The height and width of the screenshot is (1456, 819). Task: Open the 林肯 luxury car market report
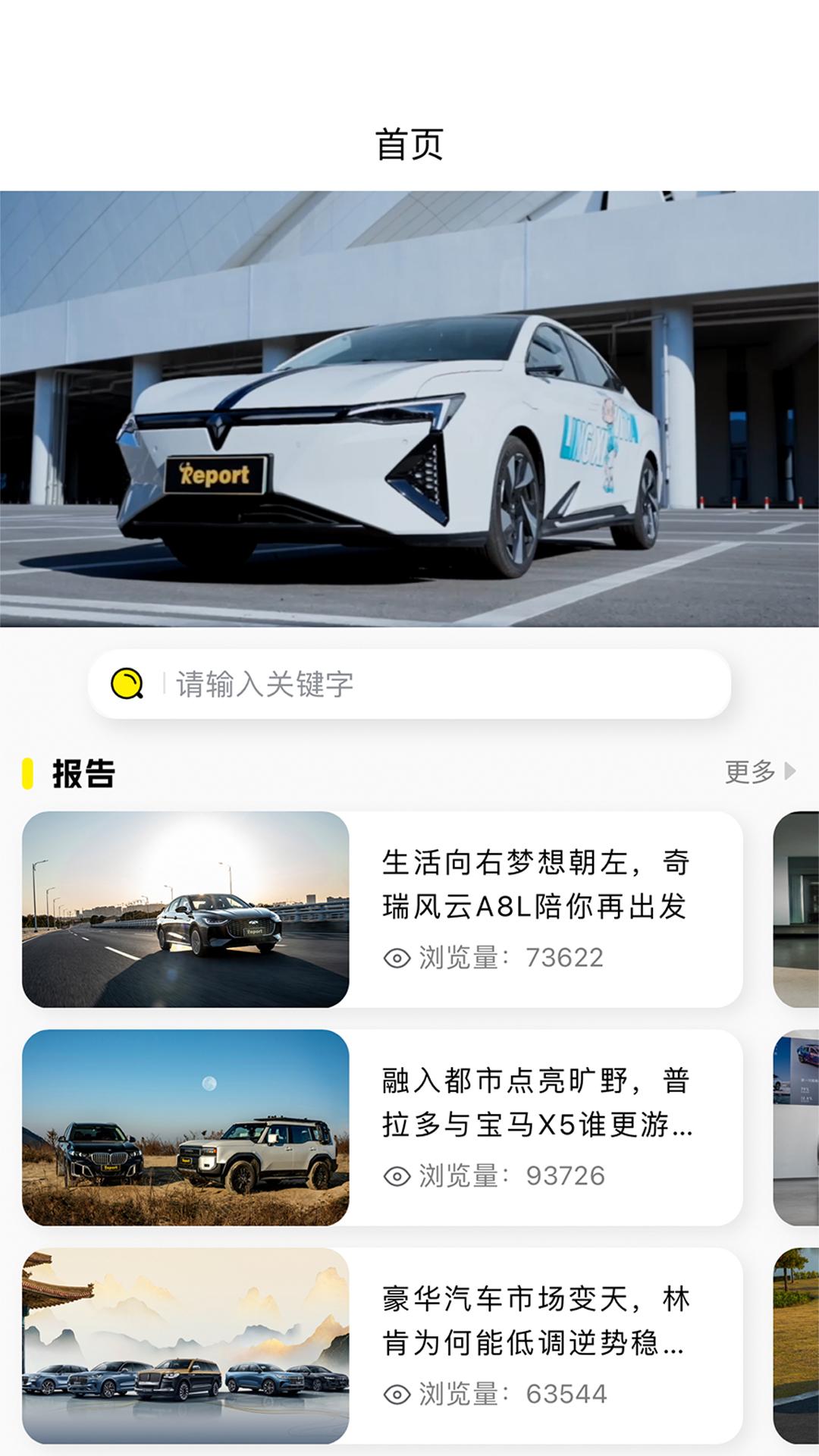[x=382, y=1346]
